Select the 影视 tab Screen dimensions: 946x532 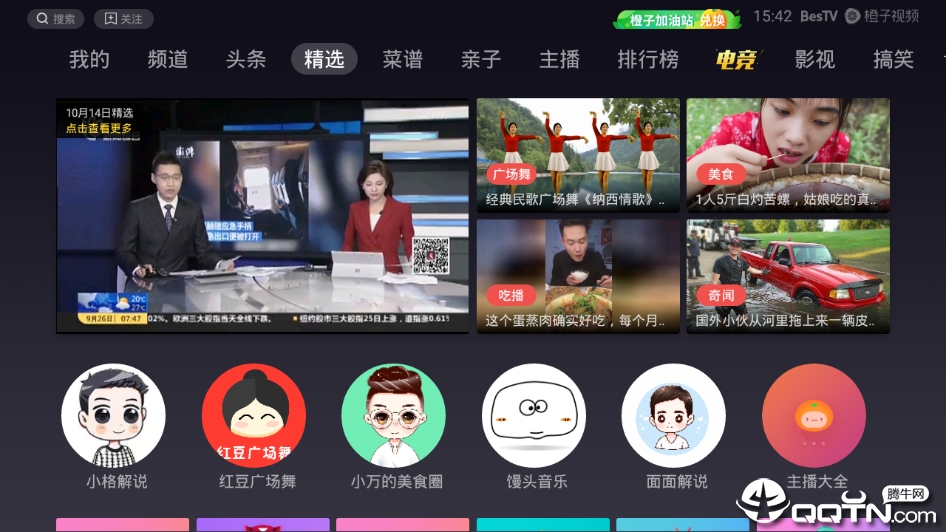[814, 59]
